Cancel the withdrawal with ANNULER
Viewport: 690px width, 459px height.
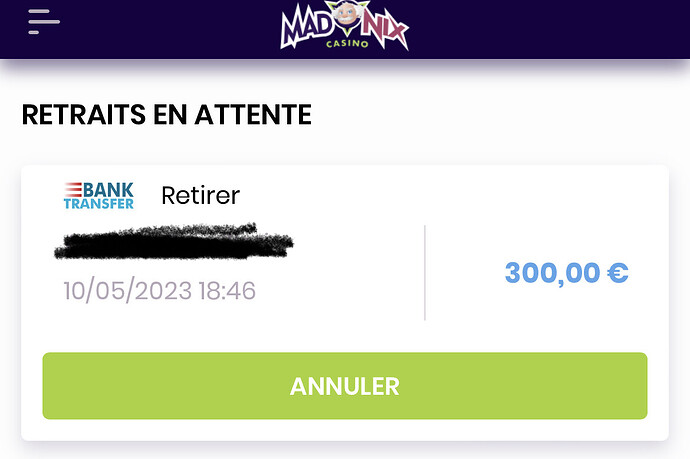pyautogui.click(x=344, y=386)
